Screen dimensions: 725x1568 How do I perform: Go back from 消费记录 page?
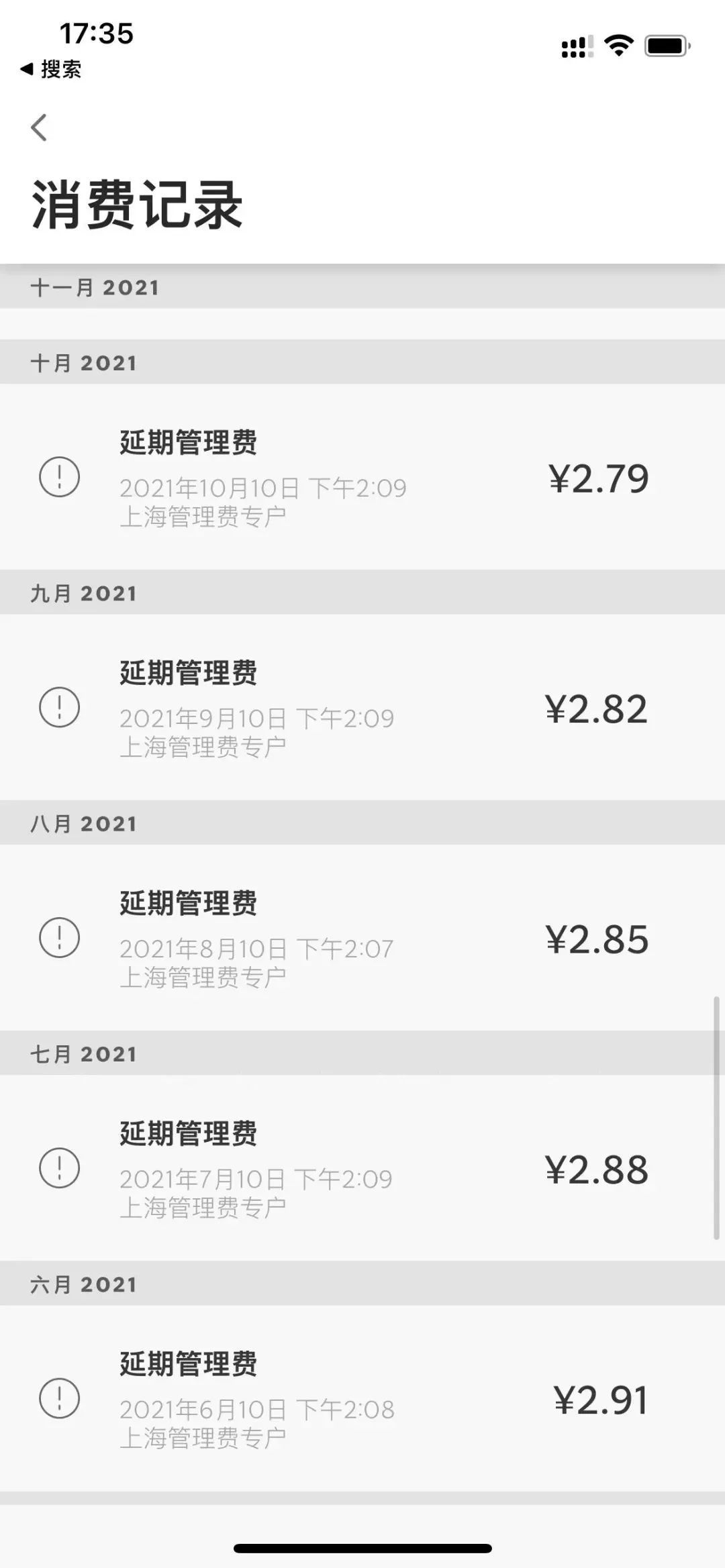pyautogui.click(x=39, y=127)
